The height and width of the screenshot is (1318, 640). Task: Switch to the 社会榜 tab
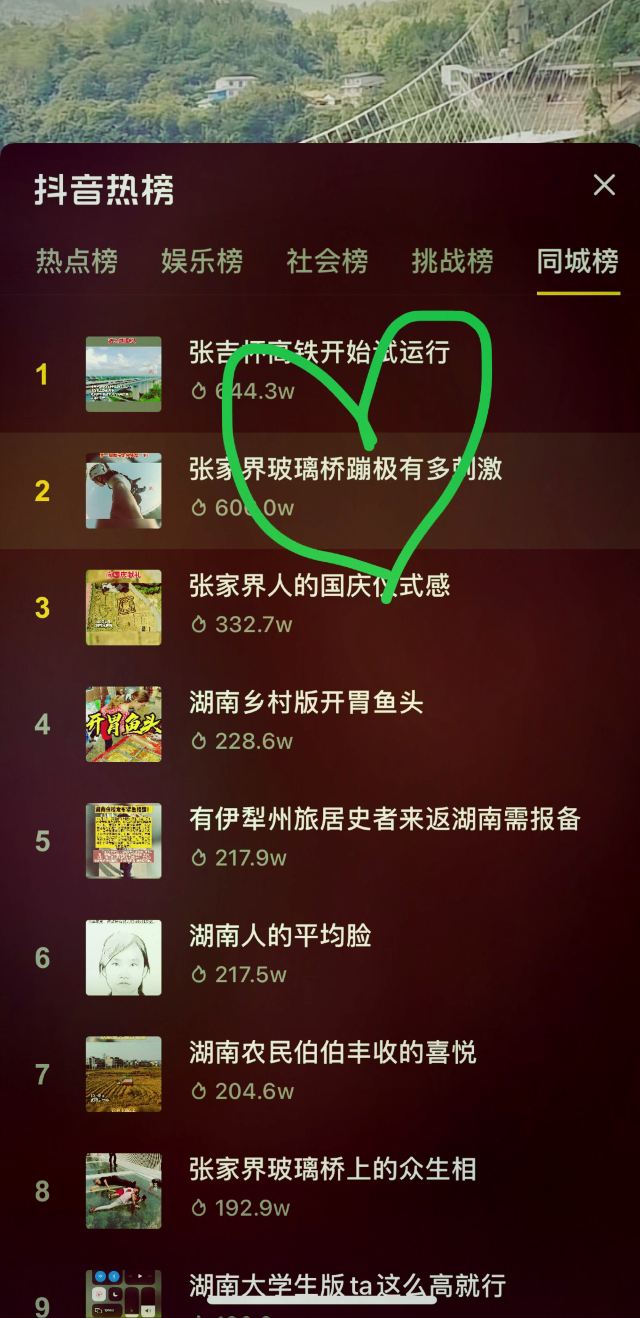(327, 262)
